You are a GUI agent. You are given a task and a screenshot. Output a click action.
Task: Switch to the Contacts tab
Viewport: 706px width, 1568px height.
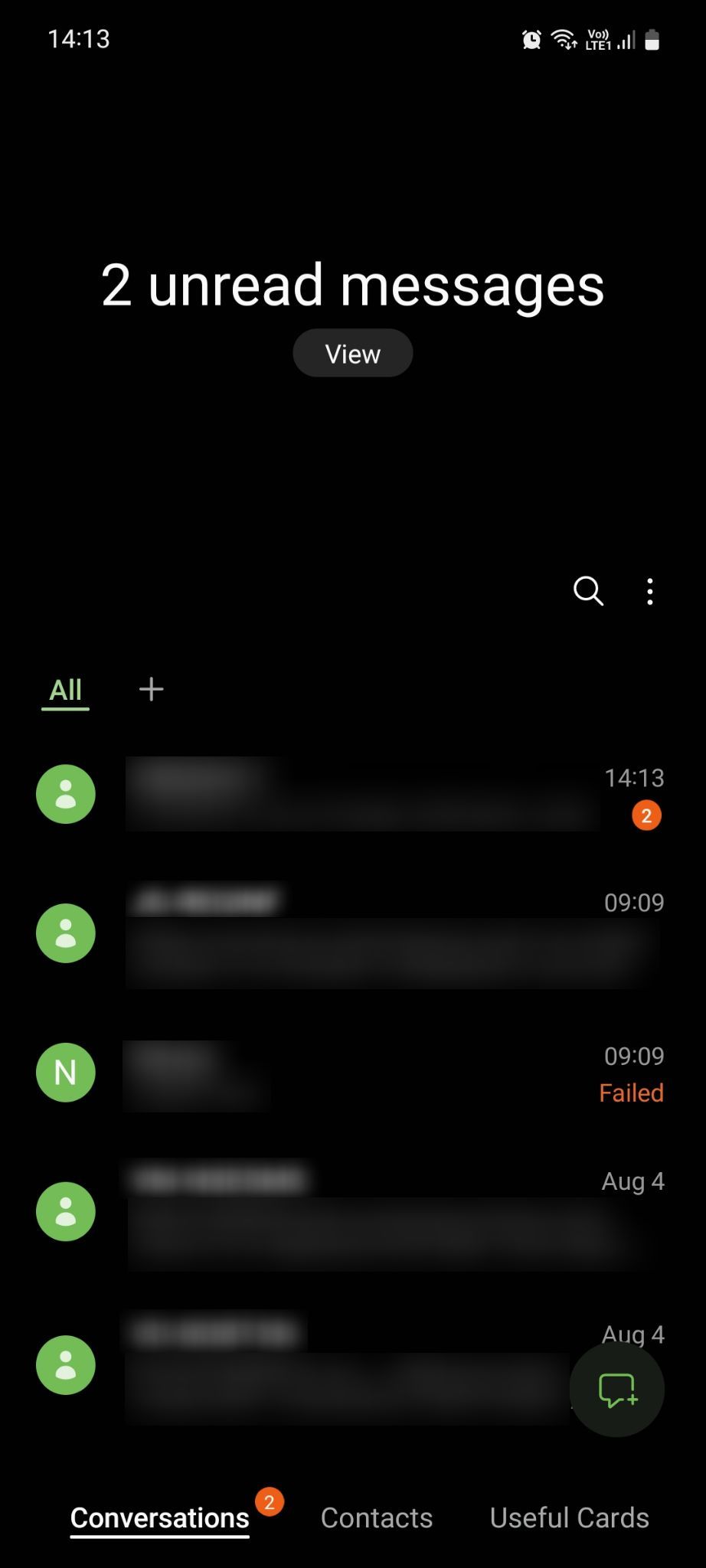[377, 1517]
